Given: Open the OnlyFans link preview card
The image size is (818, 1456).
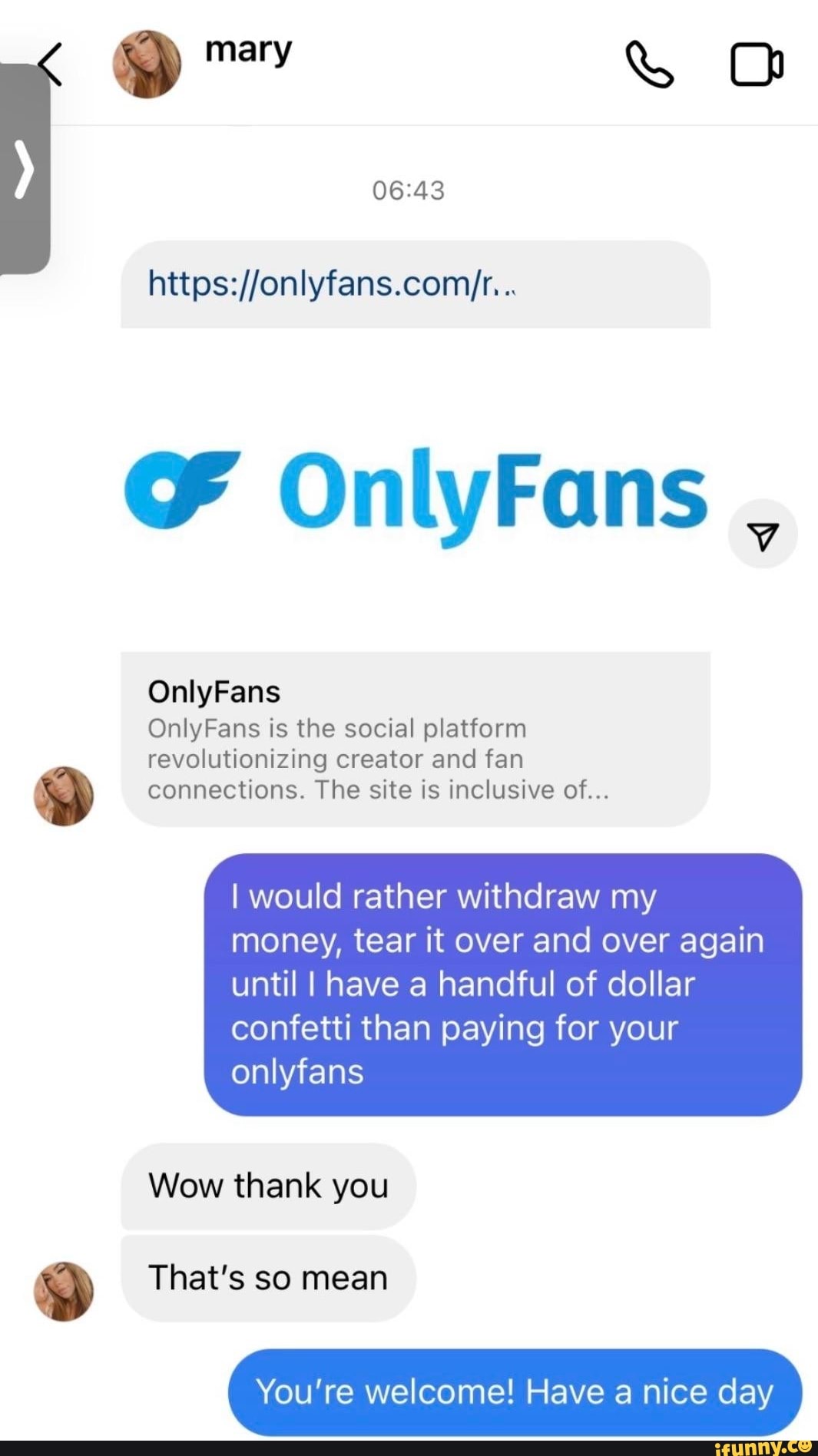Looking at the screenshot, I should coord(415,739).
